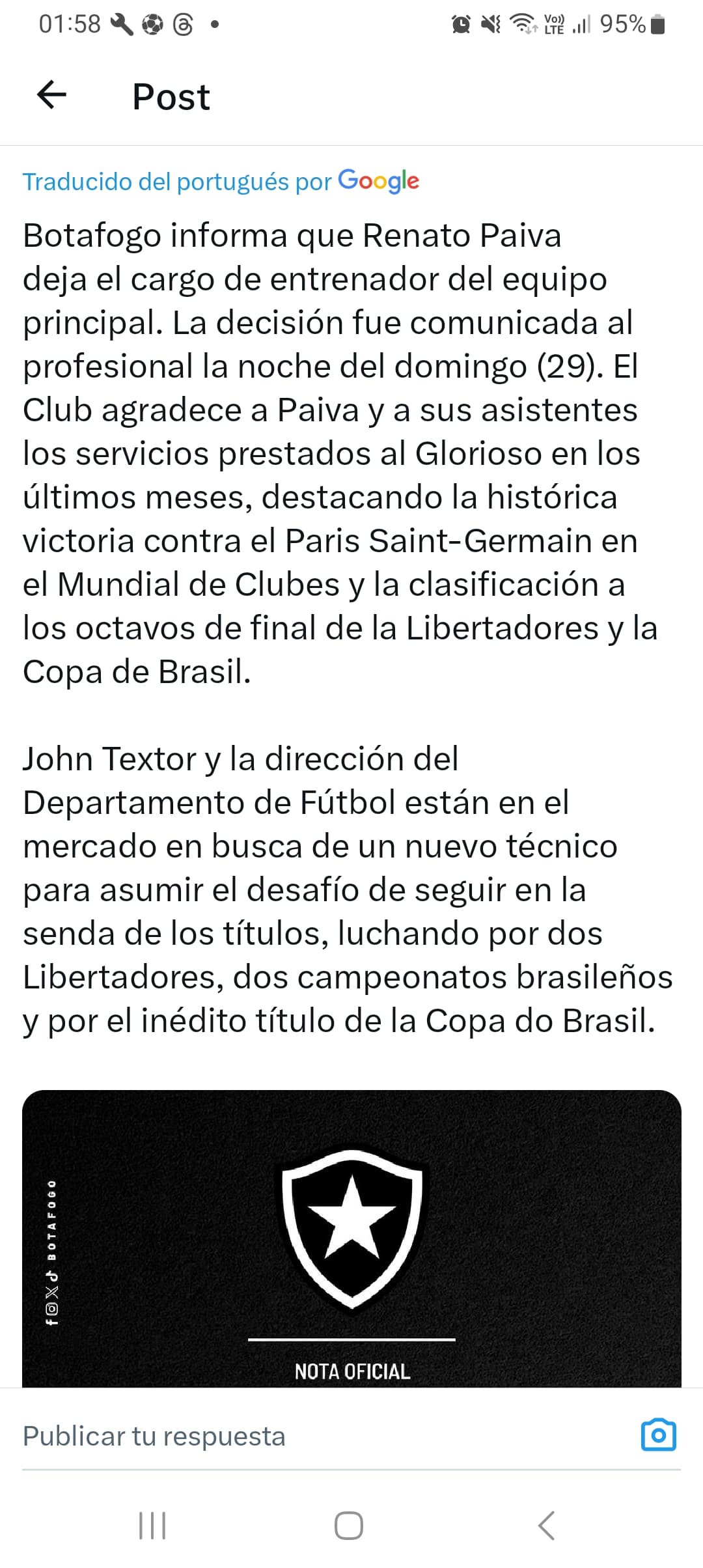Tap the 'Traducido del portugués por Google' link
The width and height of the screenshot is (703, 1568).
tap(221, 181)
